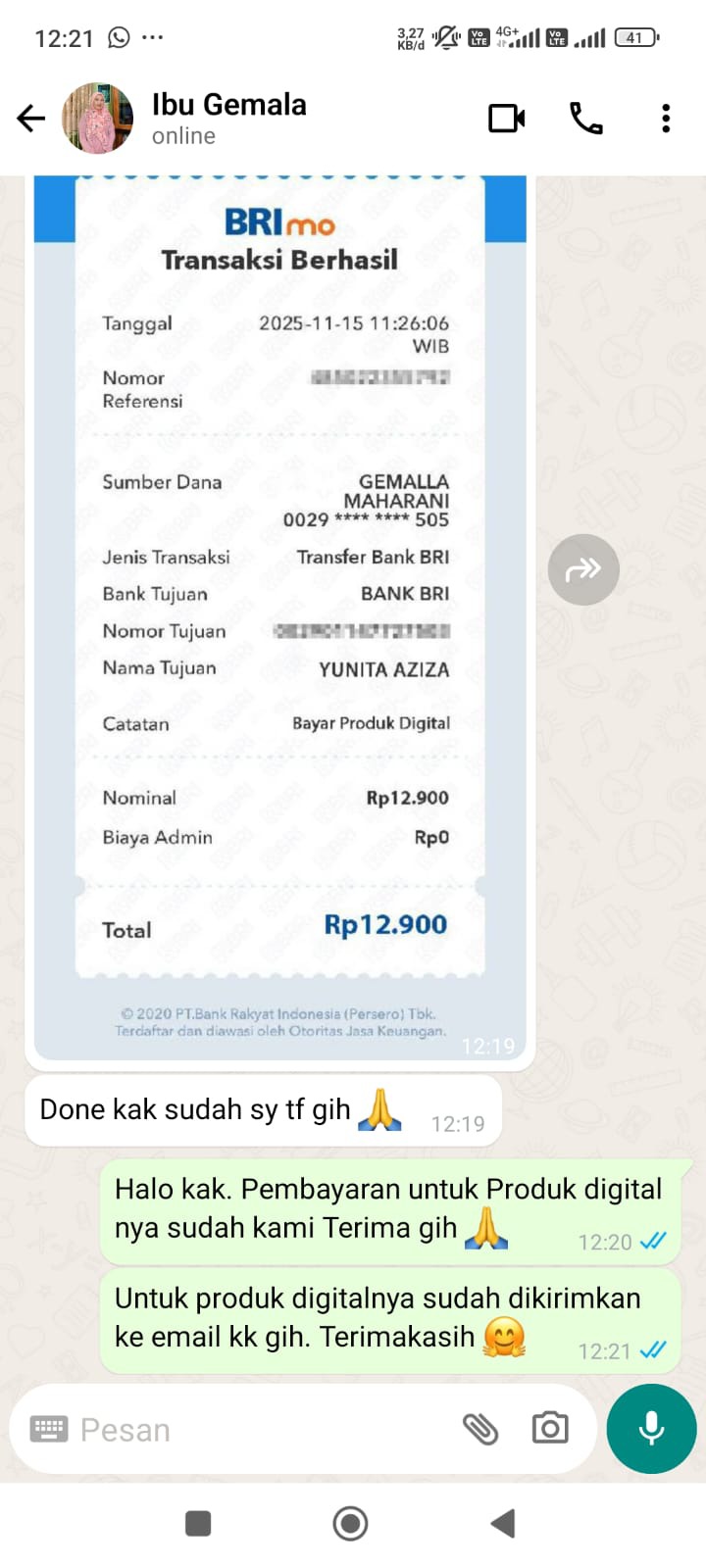
Task: Start a video call with Ibu Gemala
Action: [506, 118]
